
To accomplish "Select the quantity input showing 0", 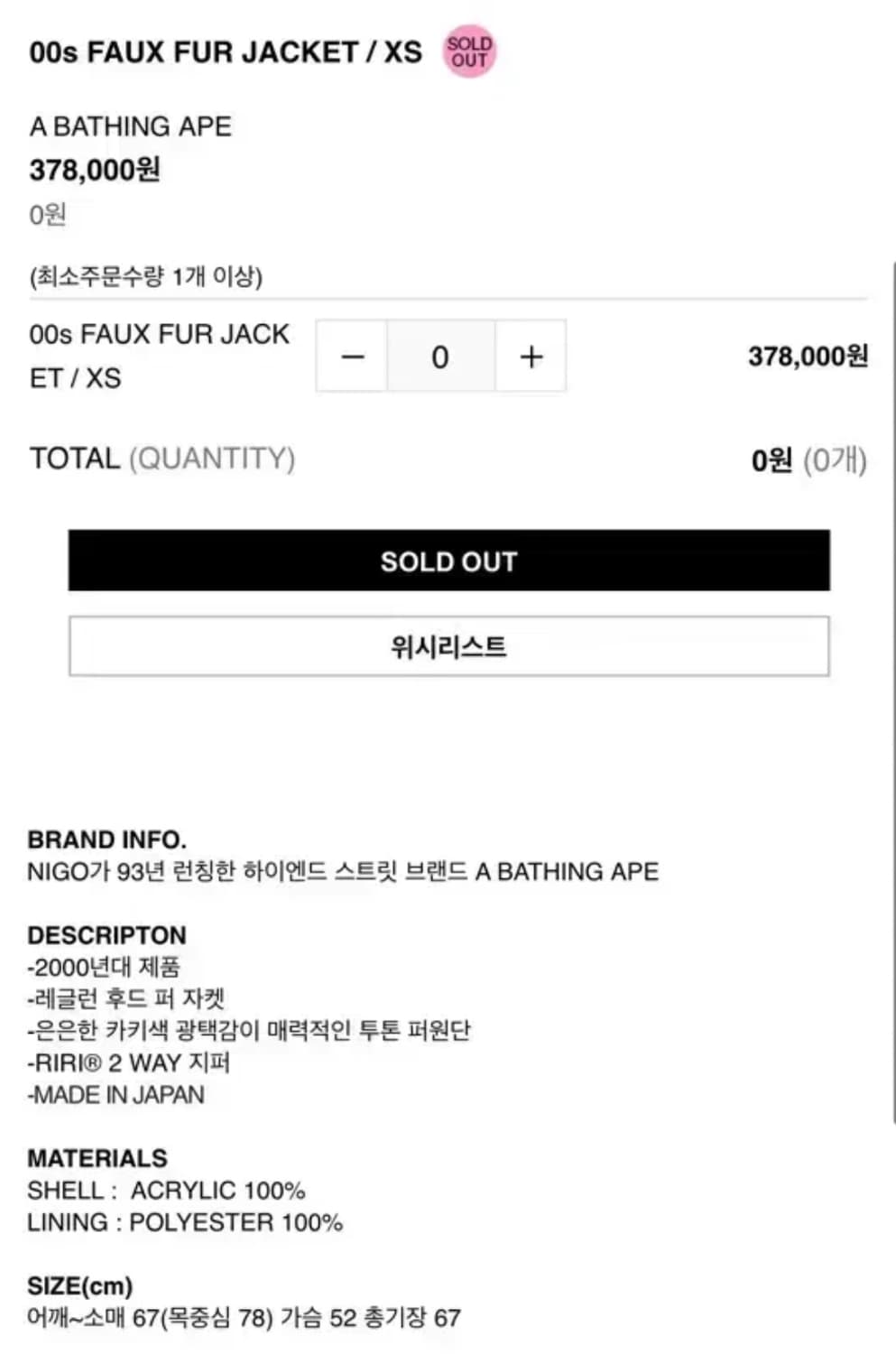I will [x=440, y=356].
